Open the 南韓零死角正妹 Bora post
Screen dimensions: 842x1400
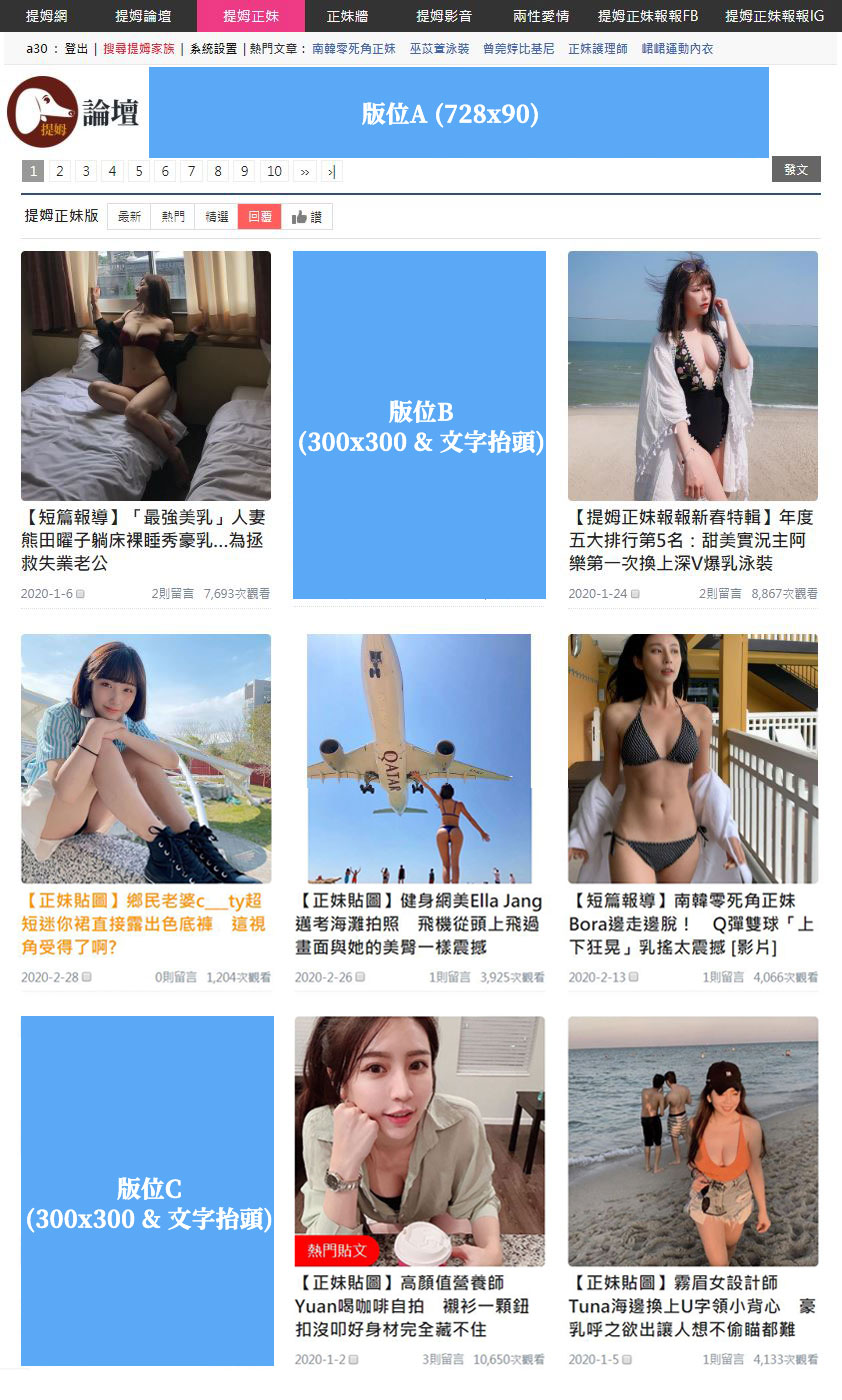tap(692, 924)
